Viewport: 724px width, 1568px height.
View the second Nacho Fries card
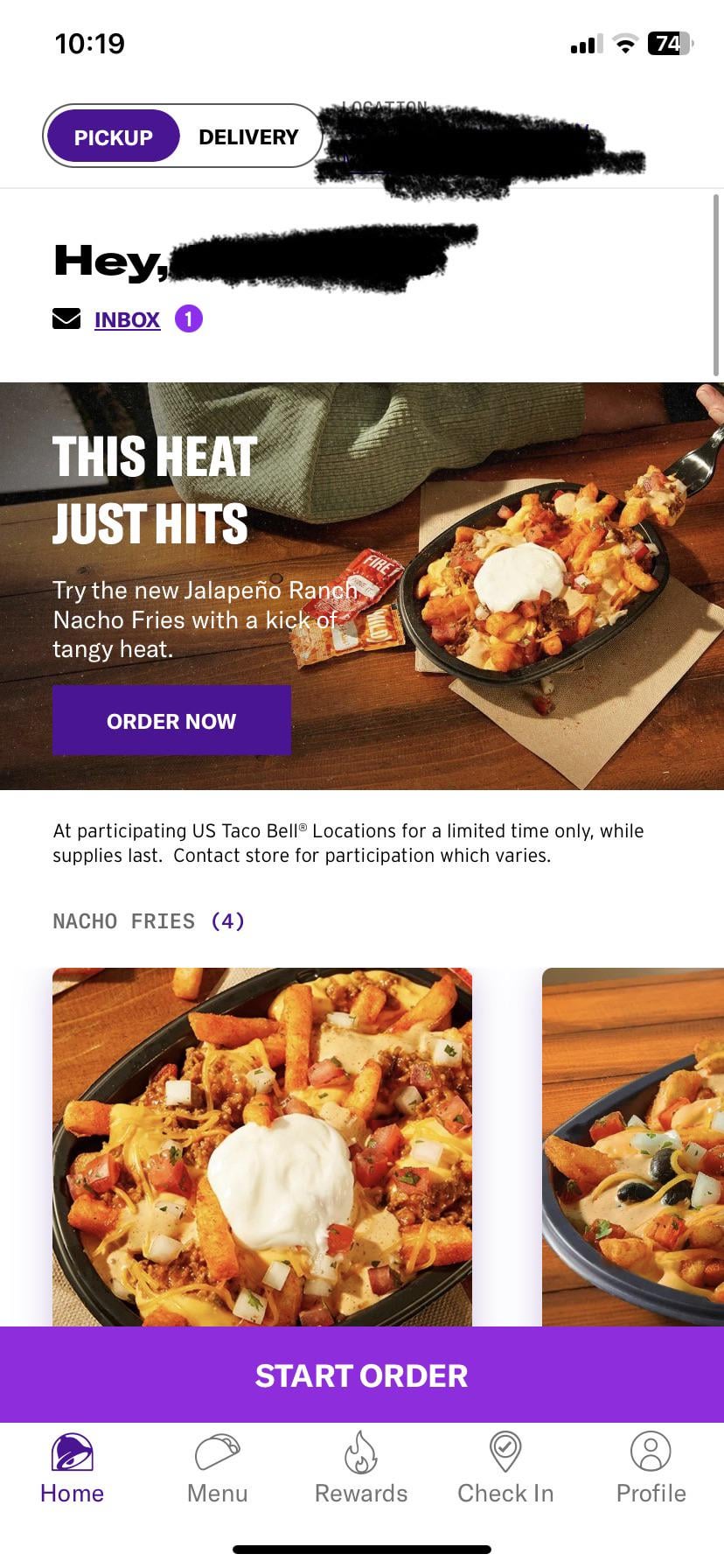[633, 1145]
